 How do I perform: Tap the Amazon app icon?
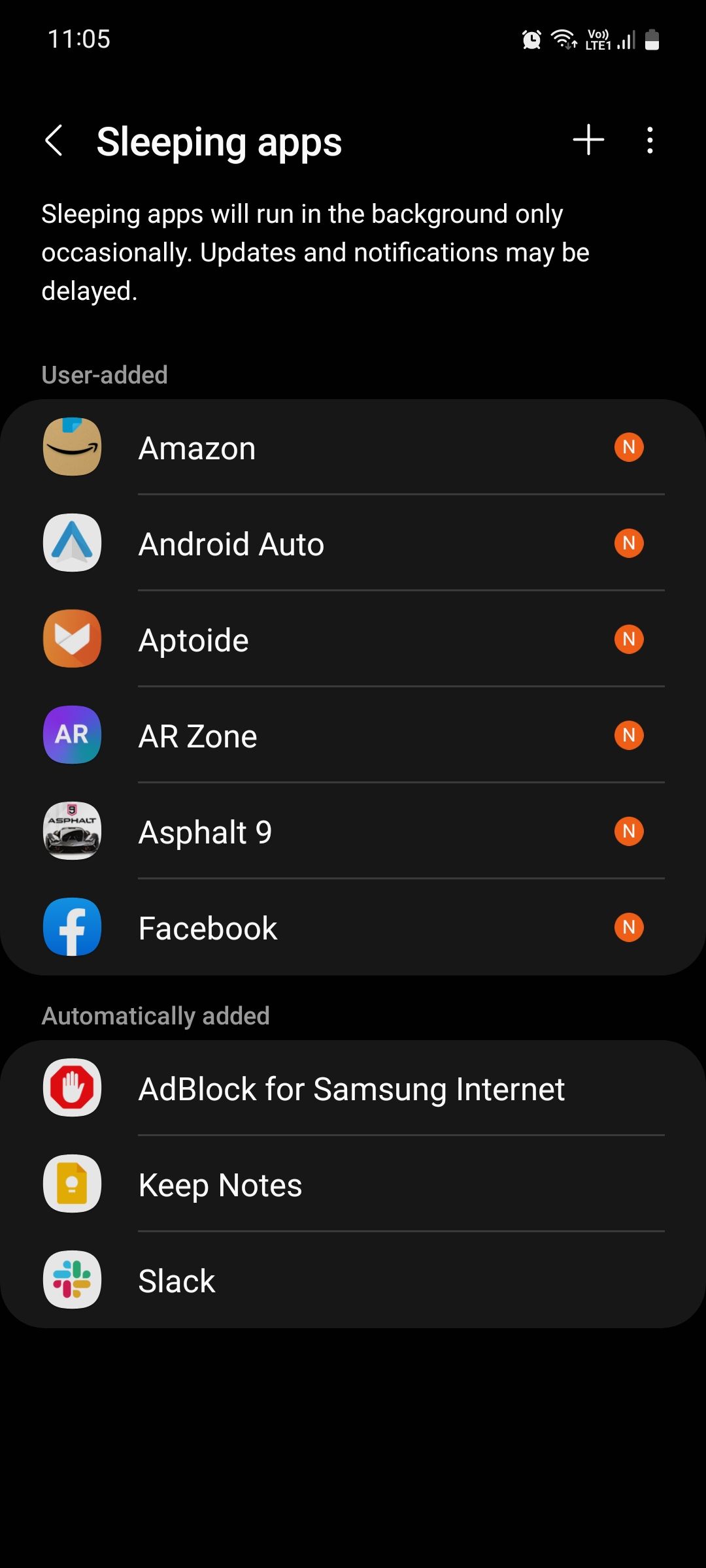[x=72, y=447]
